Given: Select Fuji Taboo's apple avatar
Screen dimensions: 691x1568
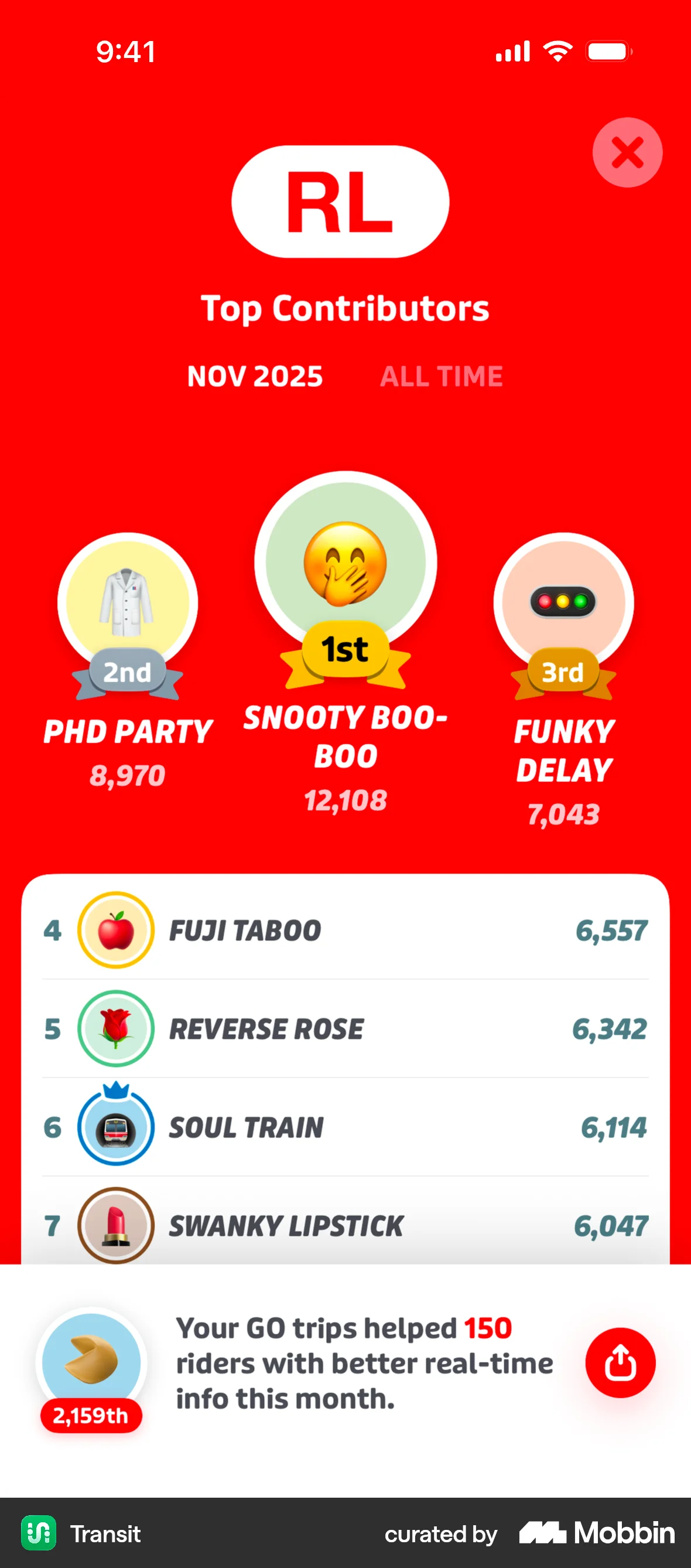Looking at the screenshot, I should tap(115, 929).
